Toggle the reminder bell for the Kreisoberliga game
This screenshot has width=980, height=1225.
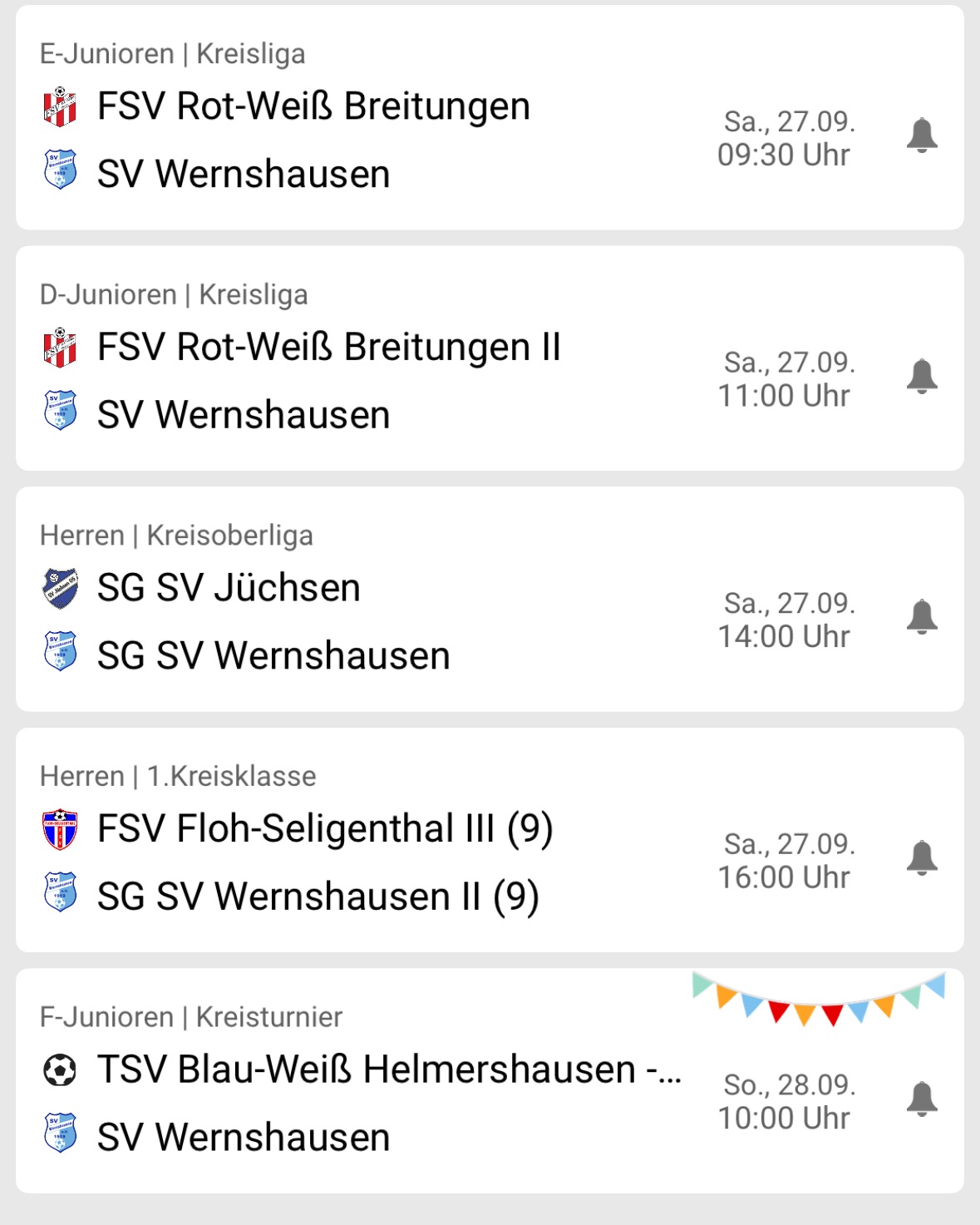pos(921,617)
